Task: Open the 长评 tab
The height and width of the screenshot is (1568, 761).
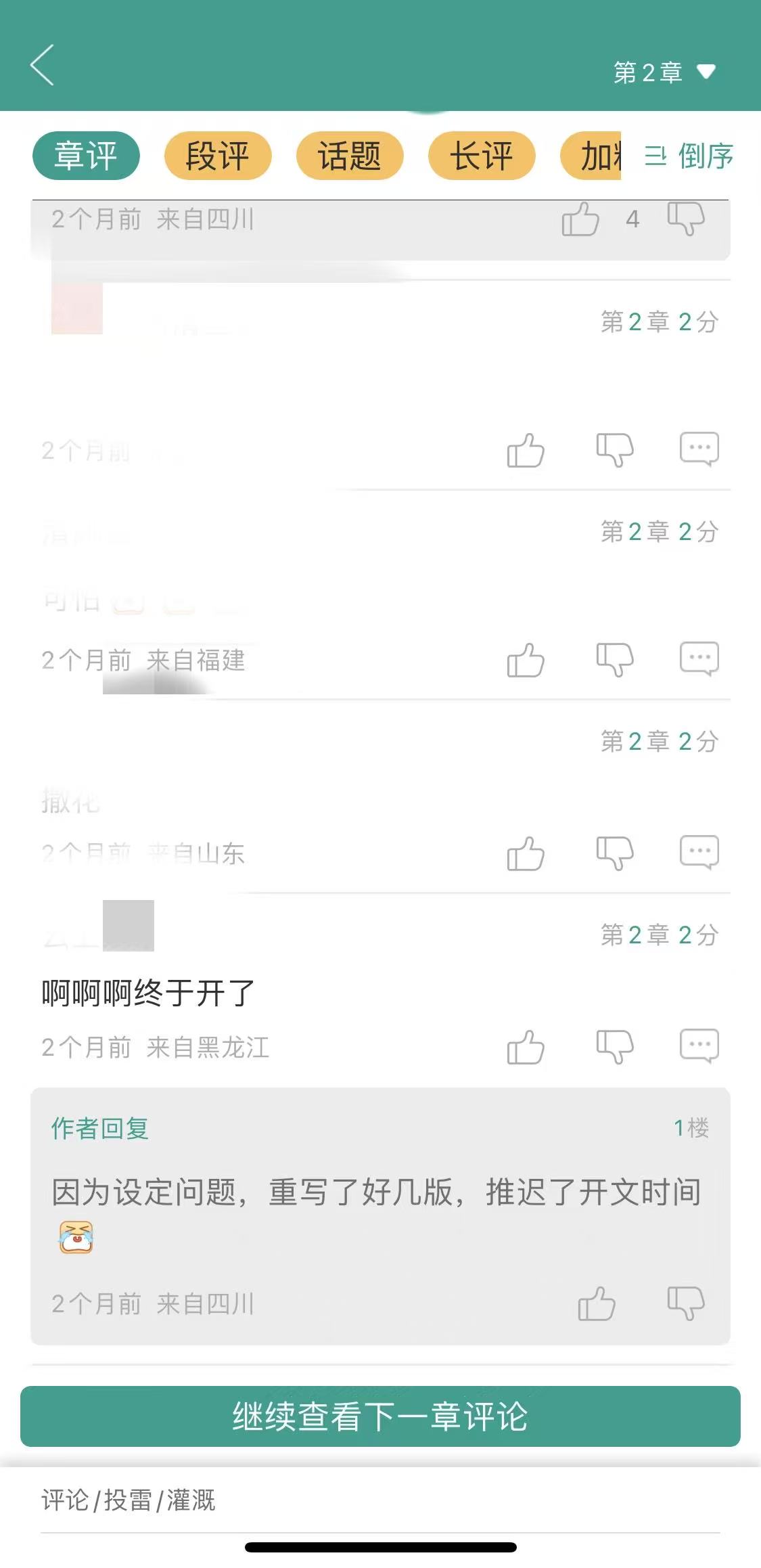Action: click(482, 156)
